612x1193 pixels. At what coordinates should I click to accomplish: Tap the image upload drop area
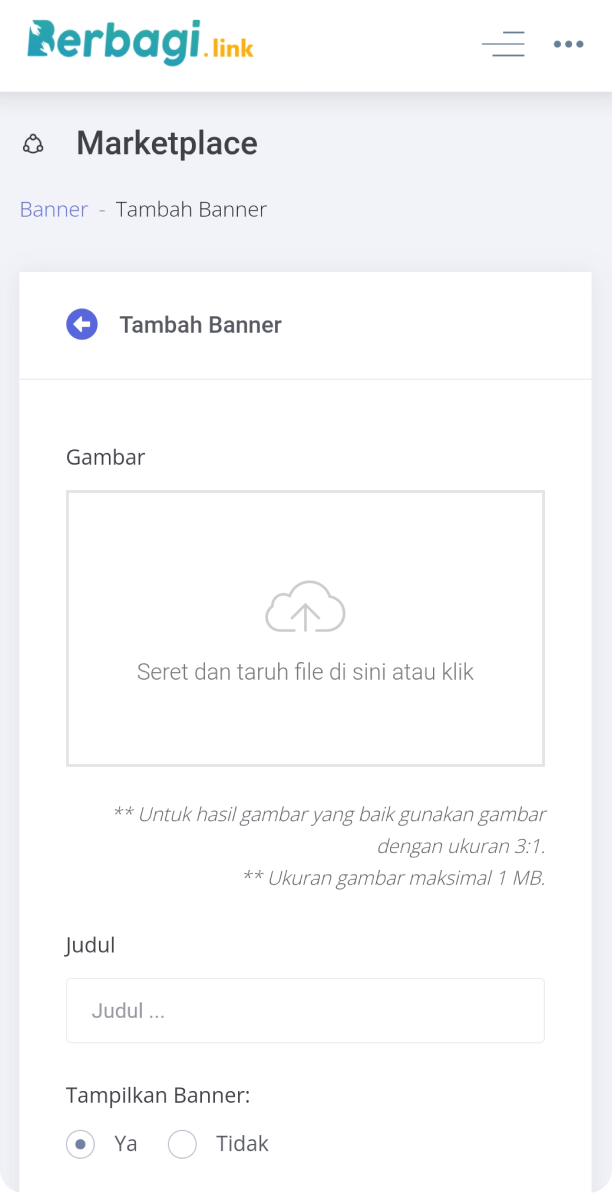(305, 628)
